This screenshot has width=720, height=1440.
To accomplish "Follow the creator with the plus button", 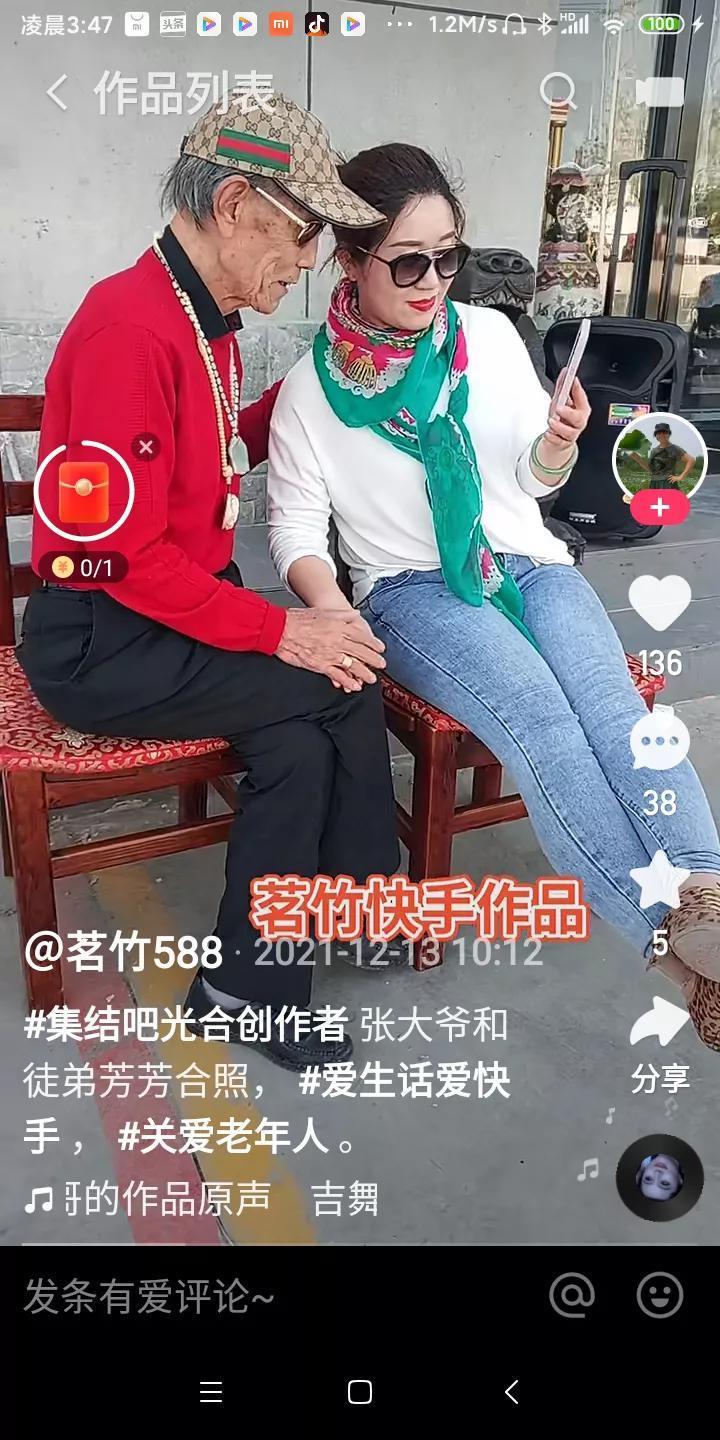I will pyautogui.click(x=659, y=508).
